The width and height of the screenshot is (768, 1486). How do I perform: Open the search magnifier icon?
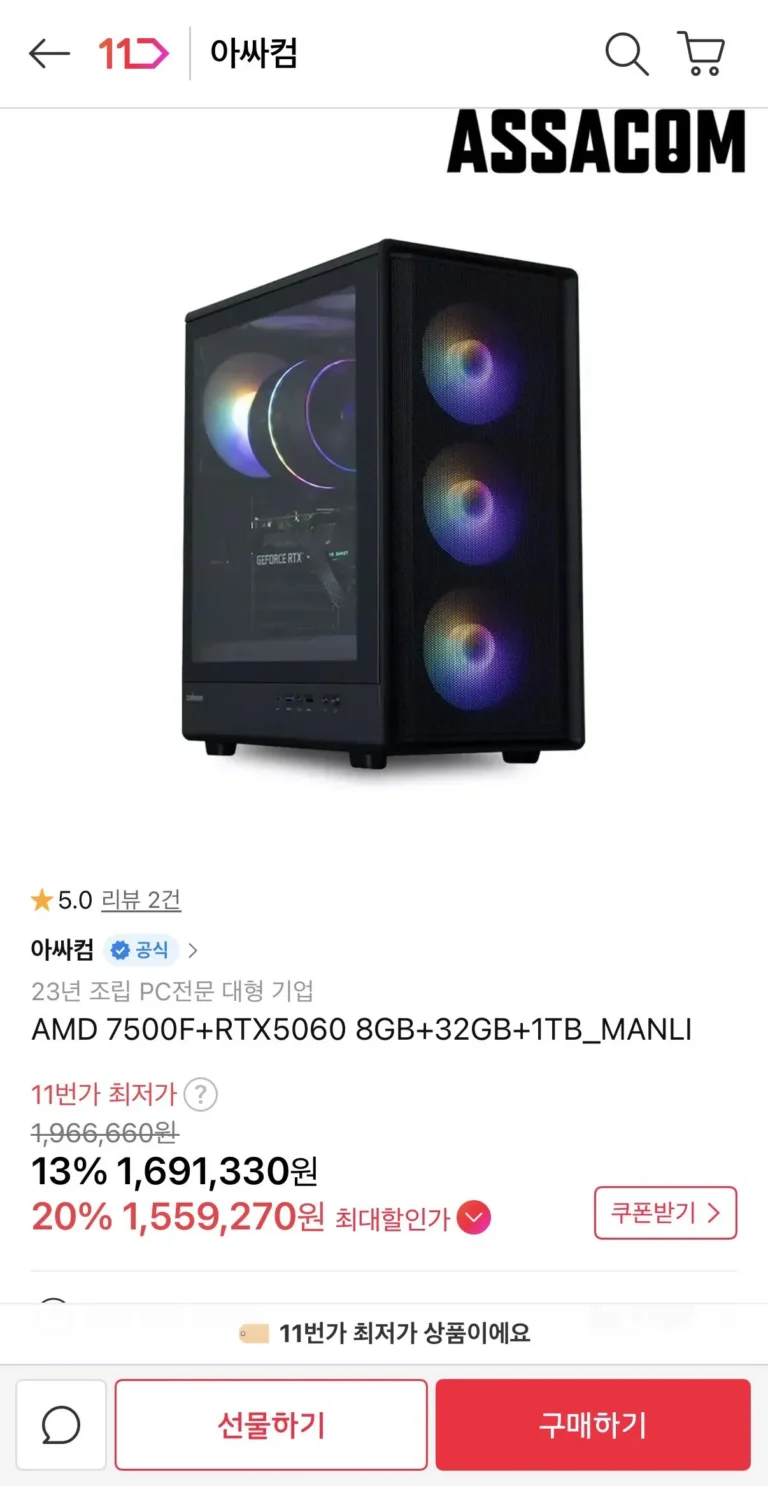tap(626, 54)
